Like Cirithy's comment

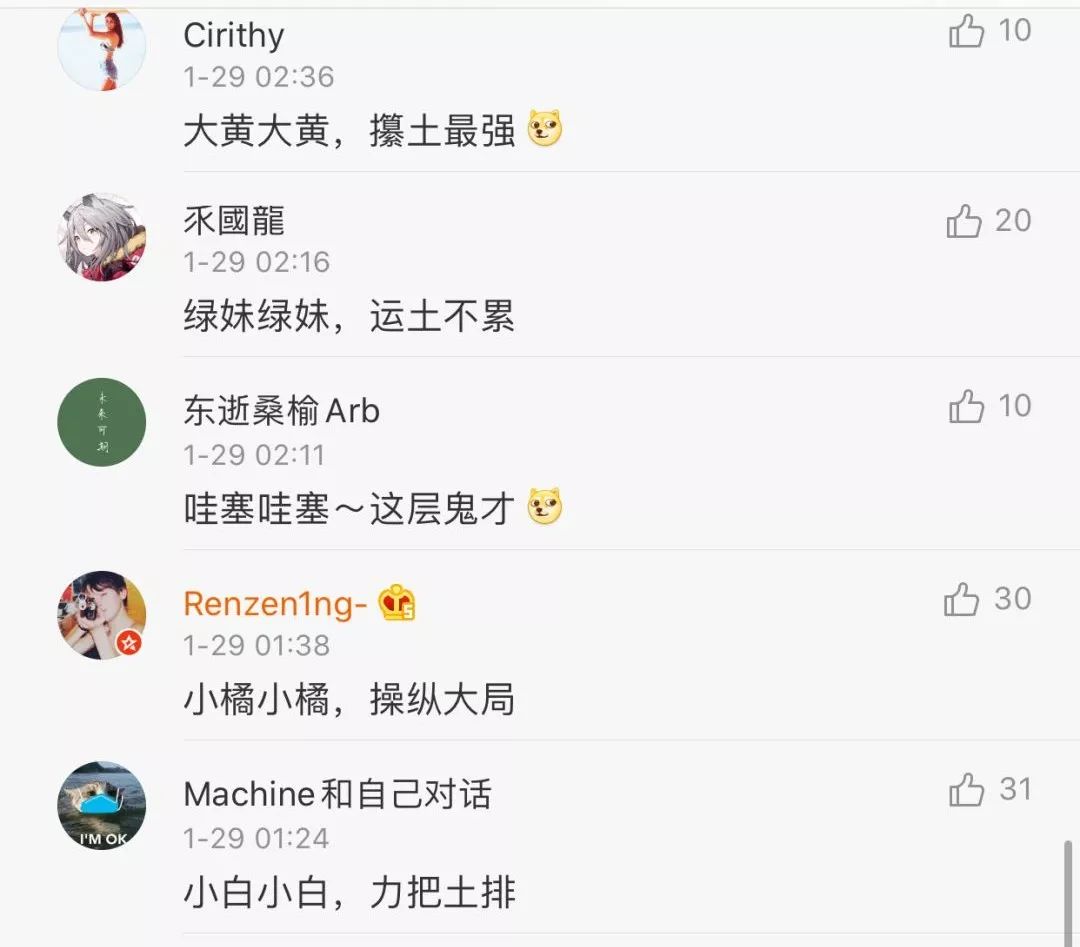coord(967,32)
